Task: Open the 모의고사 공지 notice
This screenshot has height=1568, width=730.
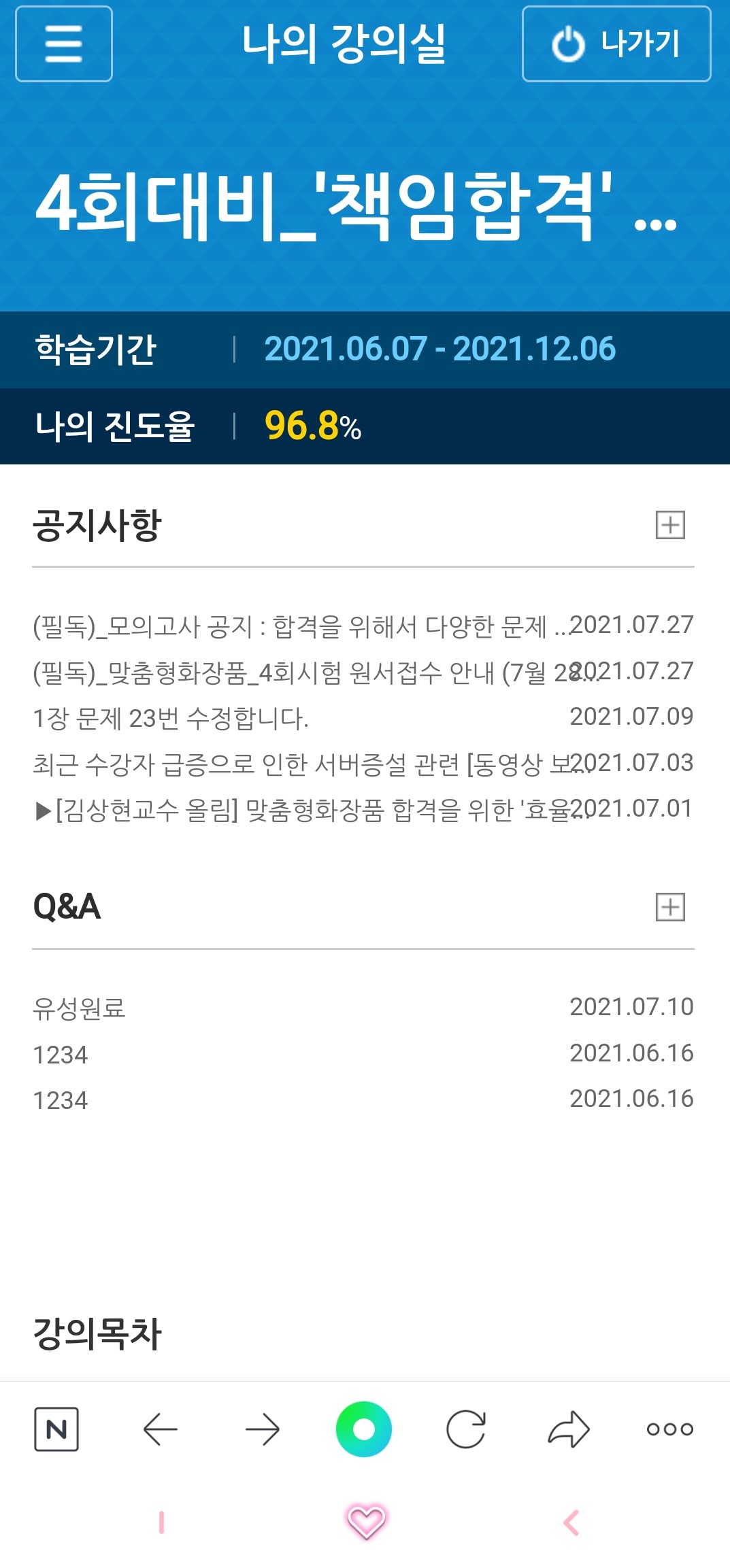Action: [x=363, y=626]
